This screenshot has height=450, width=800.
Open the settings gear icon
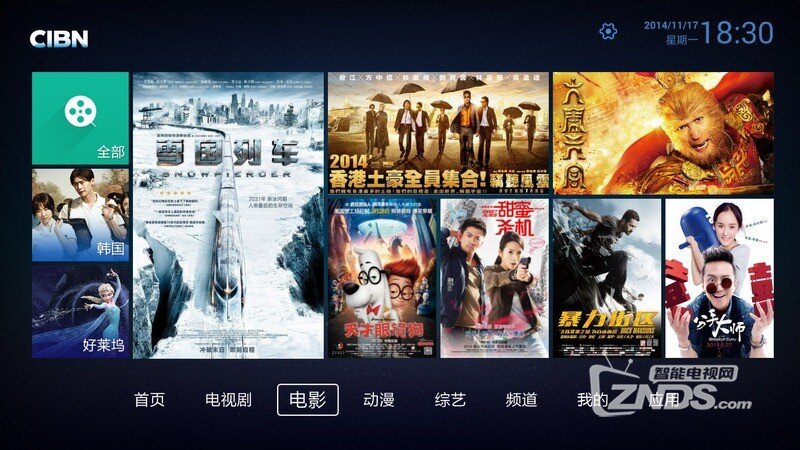(608, 31)
